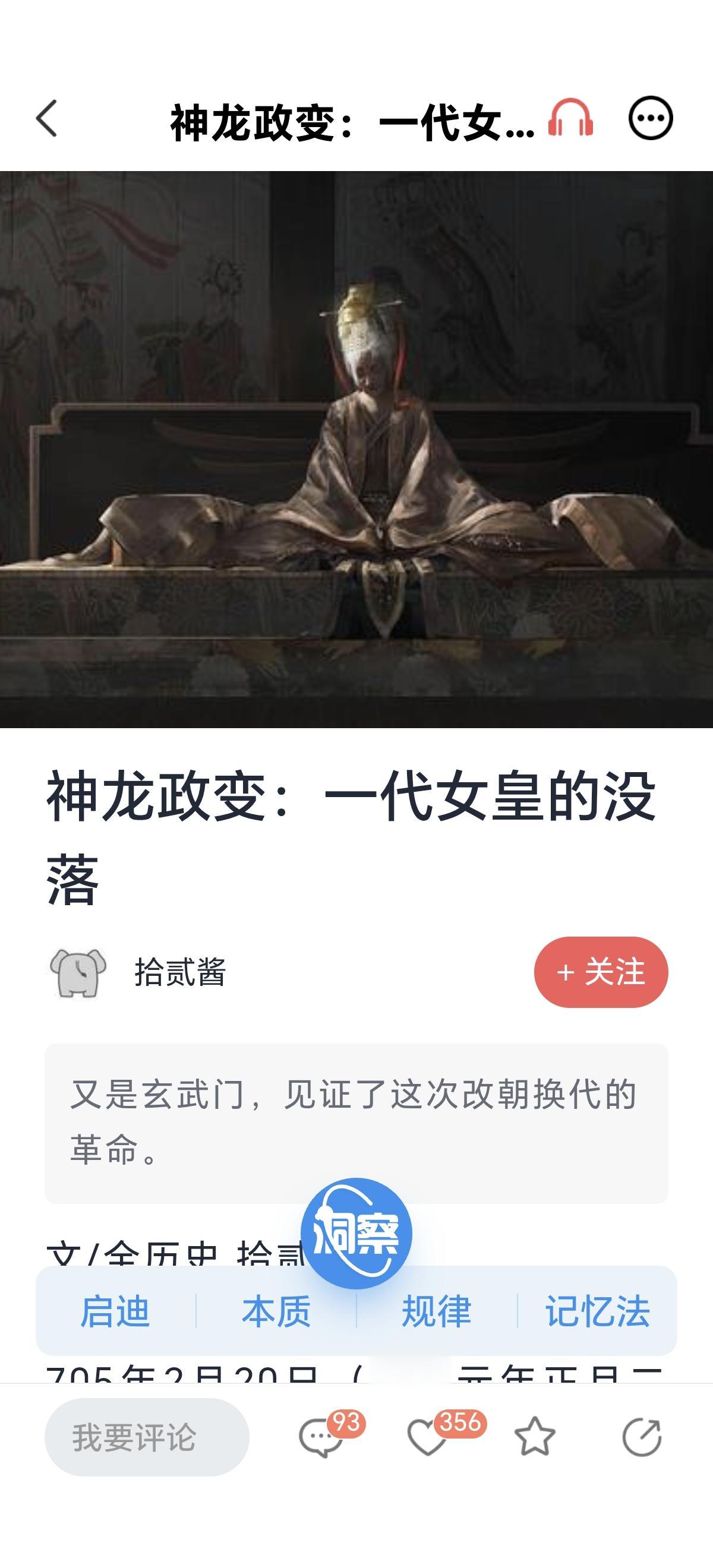Switch to the 本质 insight tab
This screenshot has height=1568, width=713.
(276, 1310)
